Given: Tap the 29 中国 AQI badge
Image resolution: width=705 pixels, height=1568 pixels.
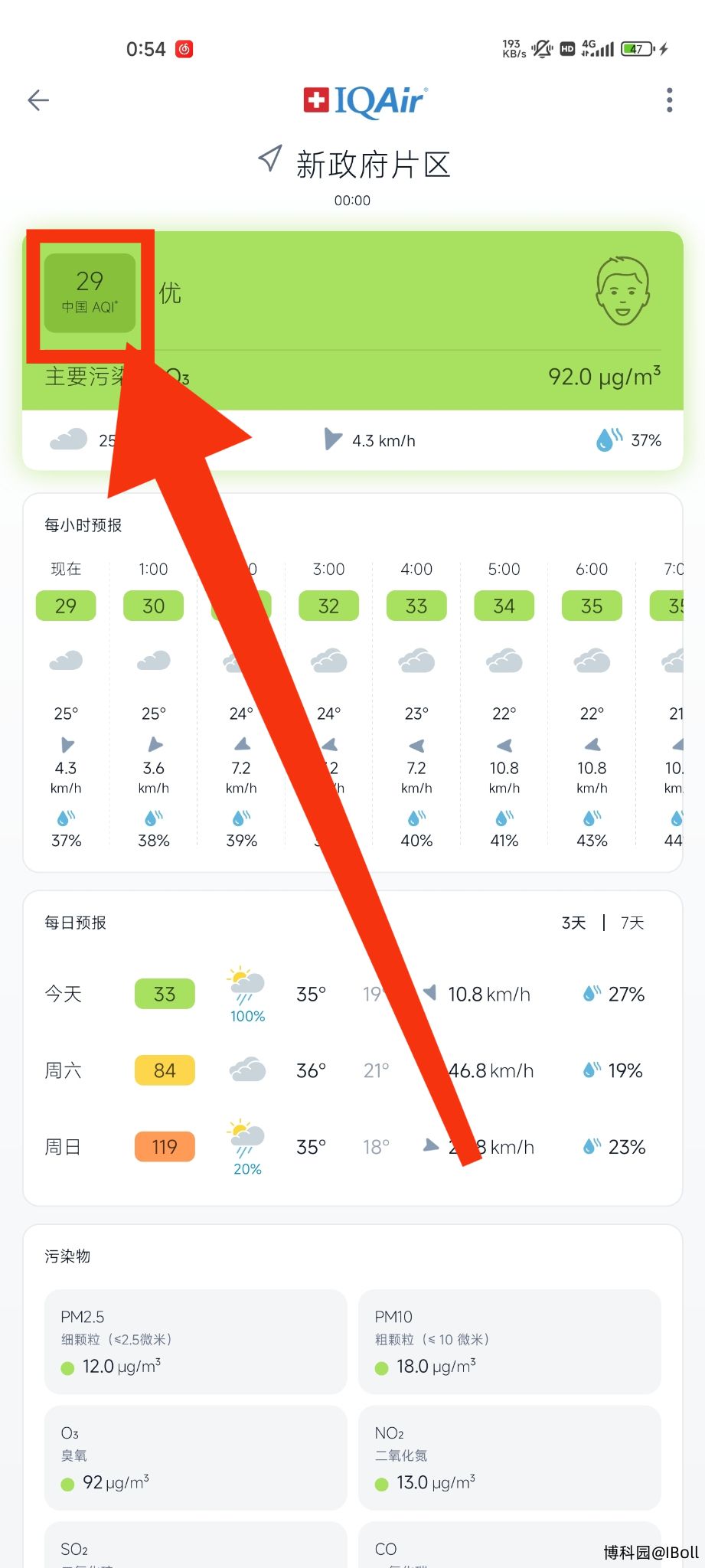Looking at the screenshot, I should click(x=90, y=293).
